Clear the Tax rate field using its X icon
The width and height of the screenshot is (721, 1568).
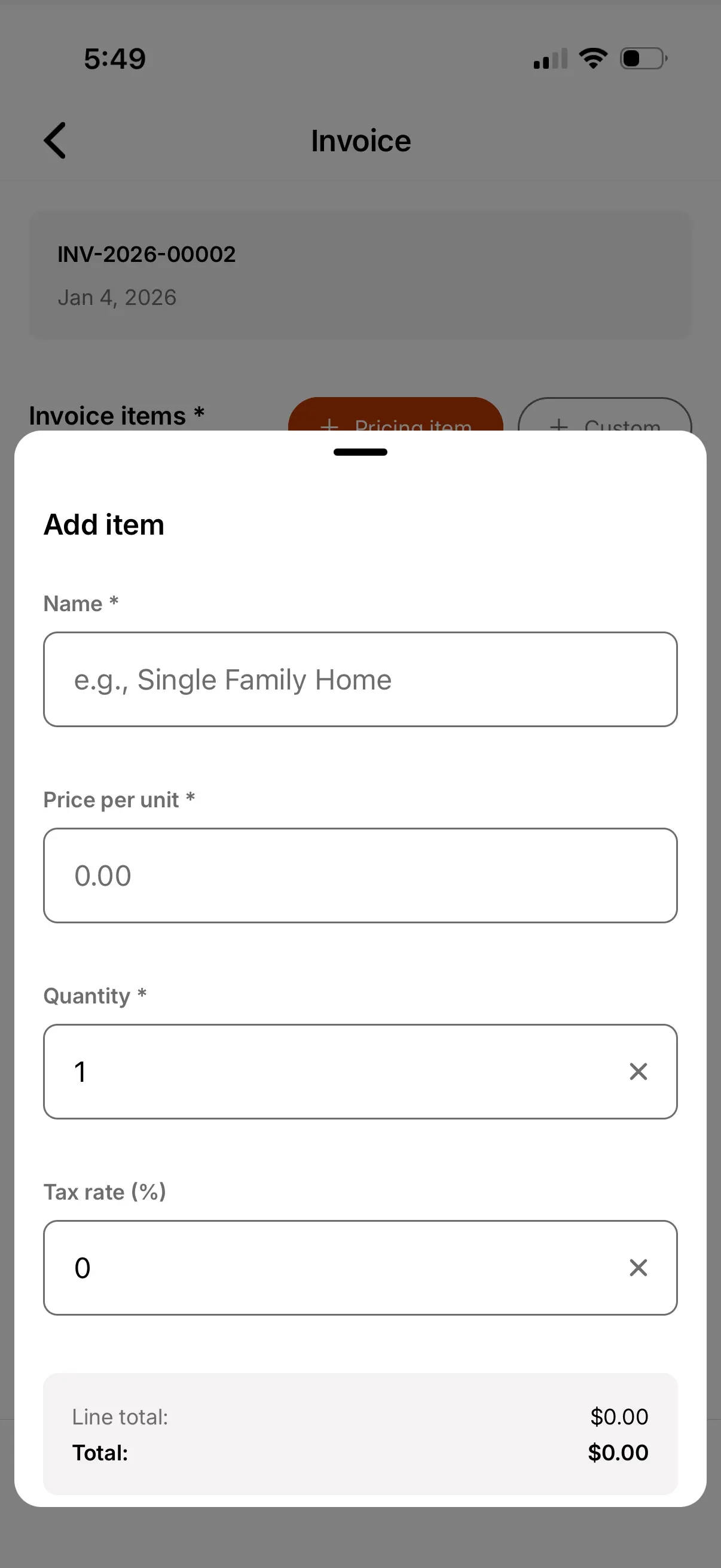pyautogui.click(x=638, y=1268)
